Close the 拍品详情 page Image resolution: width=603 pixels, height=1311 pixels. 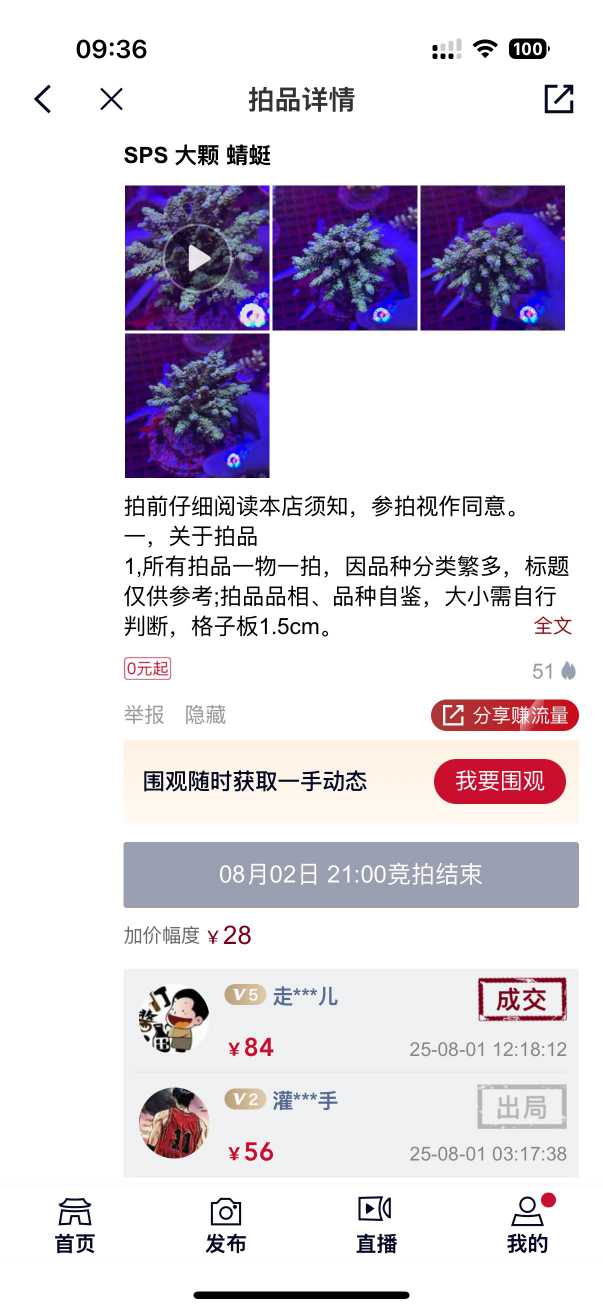(111, 99)
